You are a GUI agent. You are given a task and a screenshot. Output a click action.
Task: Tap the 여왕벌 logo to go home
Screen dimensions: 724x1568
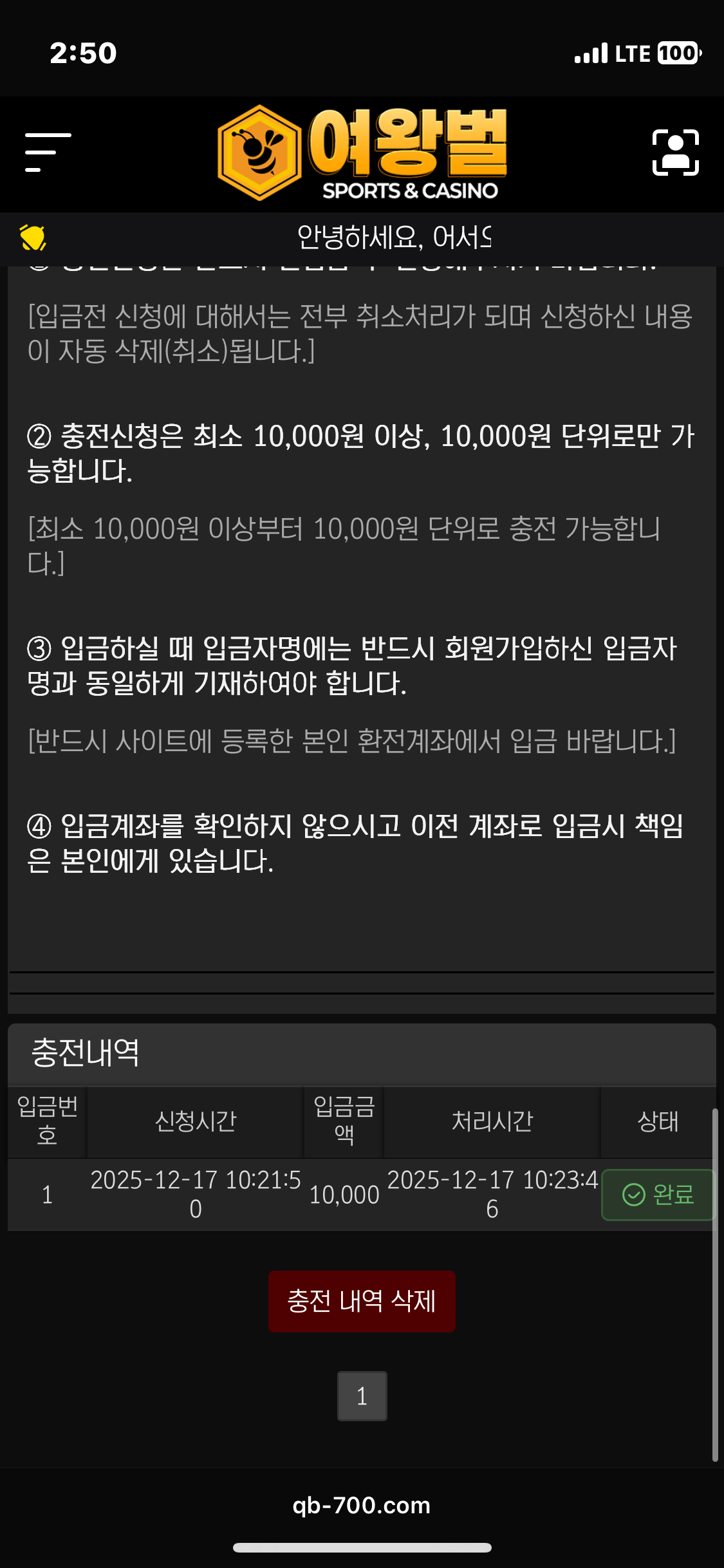coord(362,153)
